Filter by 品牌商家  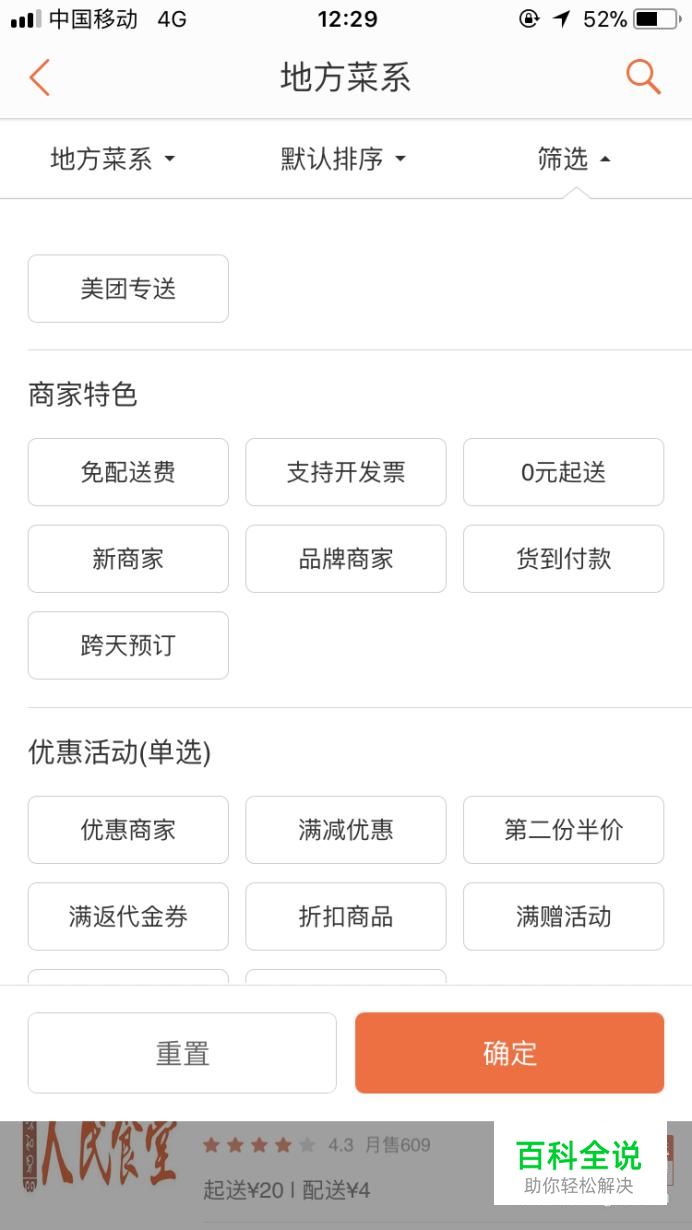[346, 559]
